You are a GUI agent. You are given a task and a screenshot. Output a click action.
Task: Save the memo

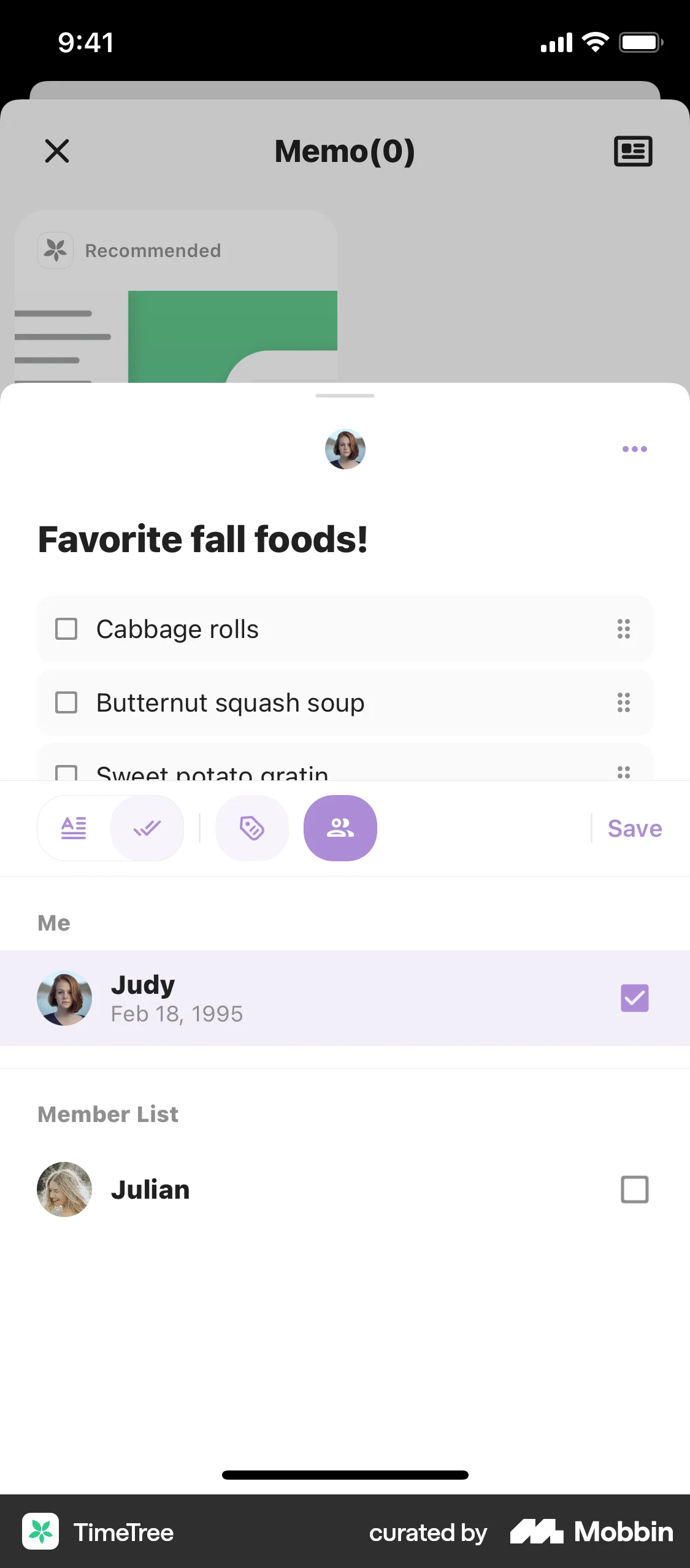[x=634, y=828]
